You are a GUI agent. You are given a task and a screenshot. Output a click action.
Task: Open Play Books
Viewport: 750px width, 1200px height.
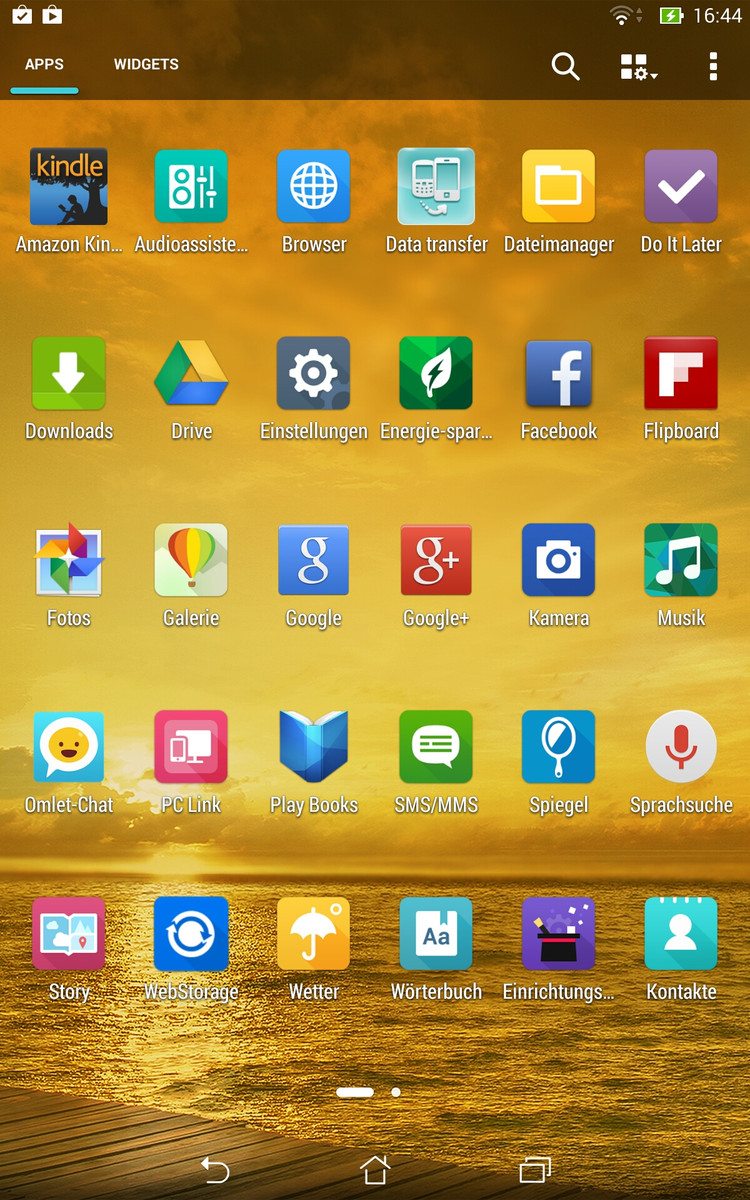click(x=314, y=747)
